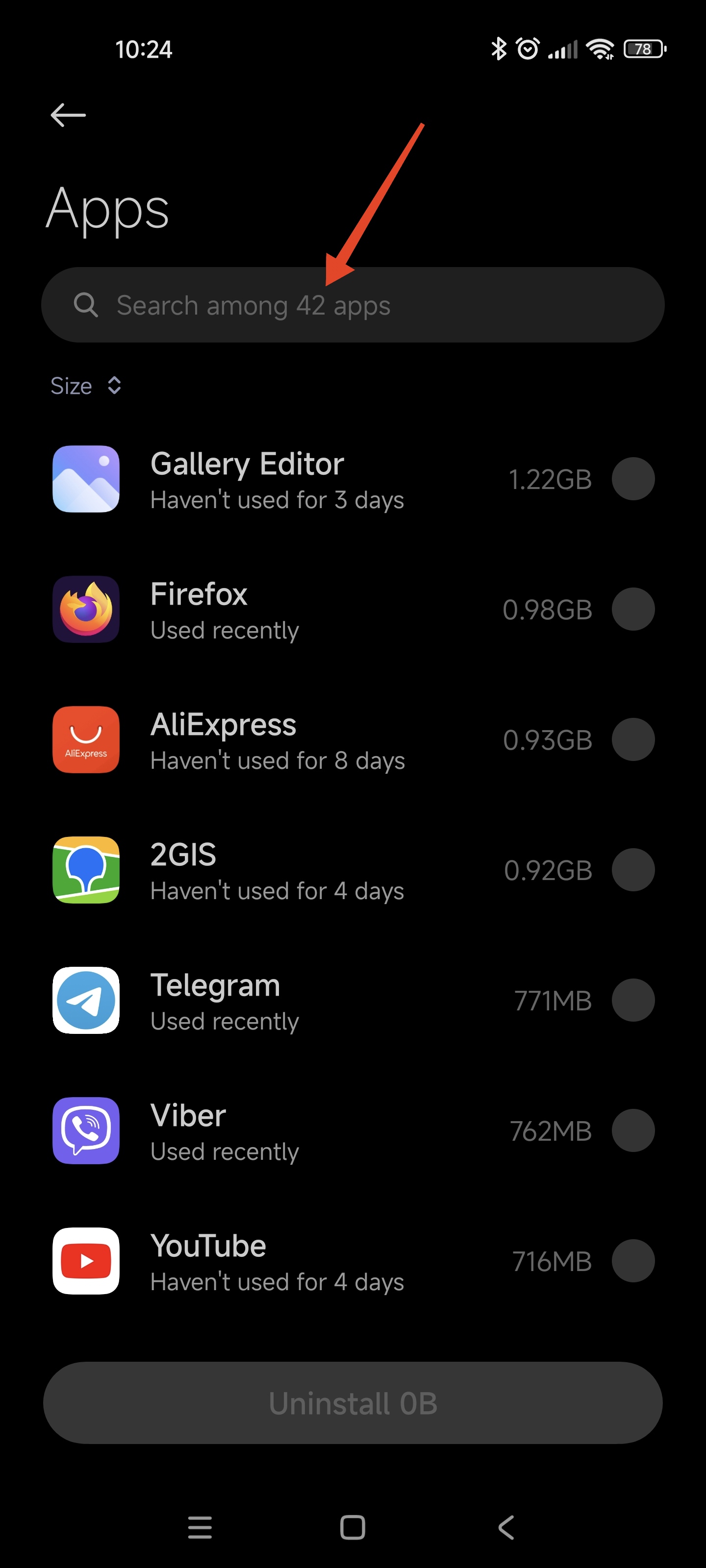The image size is (706, 1568).
Task: Open the Size sort dropdown
Action: coord(86,385)
